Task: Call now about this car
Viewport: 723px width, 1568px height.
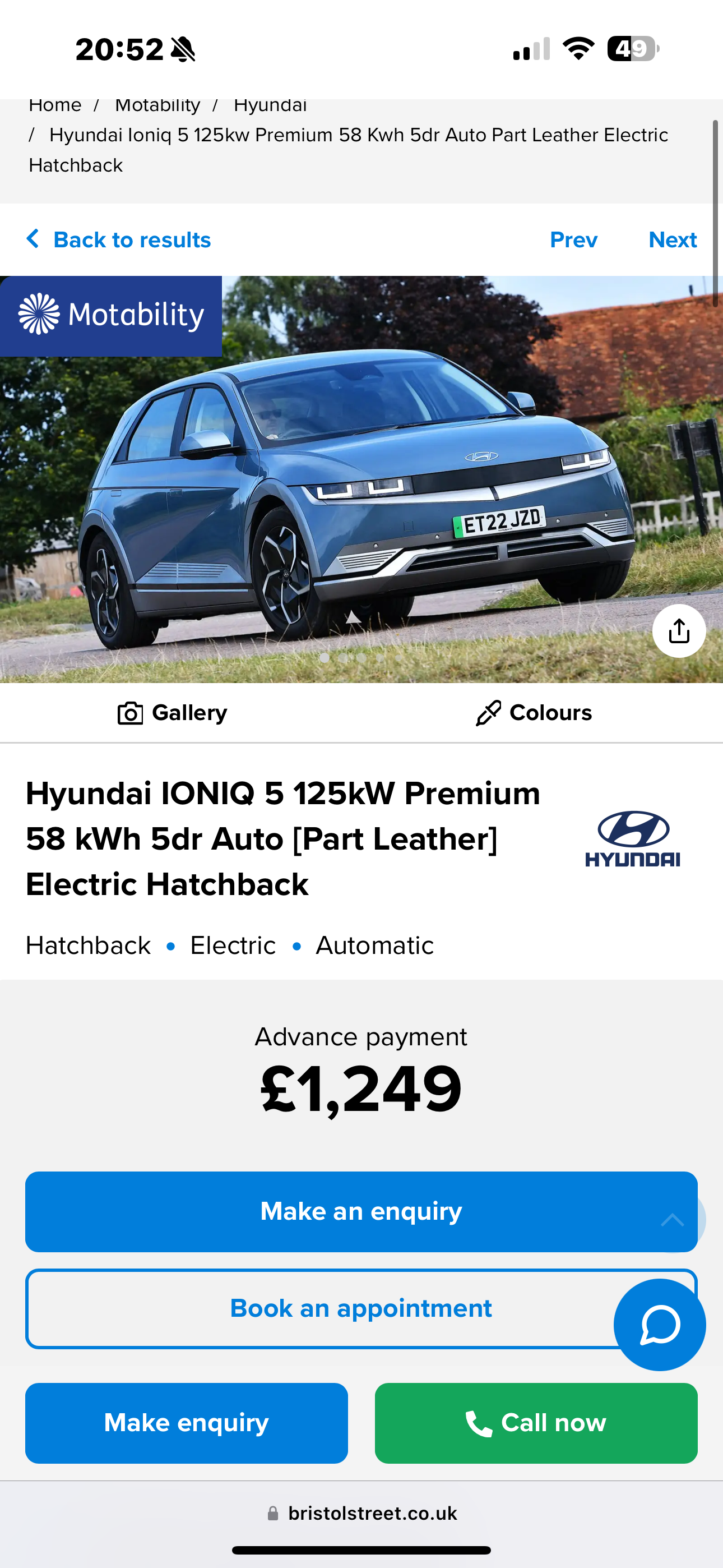Action: 536,1423
